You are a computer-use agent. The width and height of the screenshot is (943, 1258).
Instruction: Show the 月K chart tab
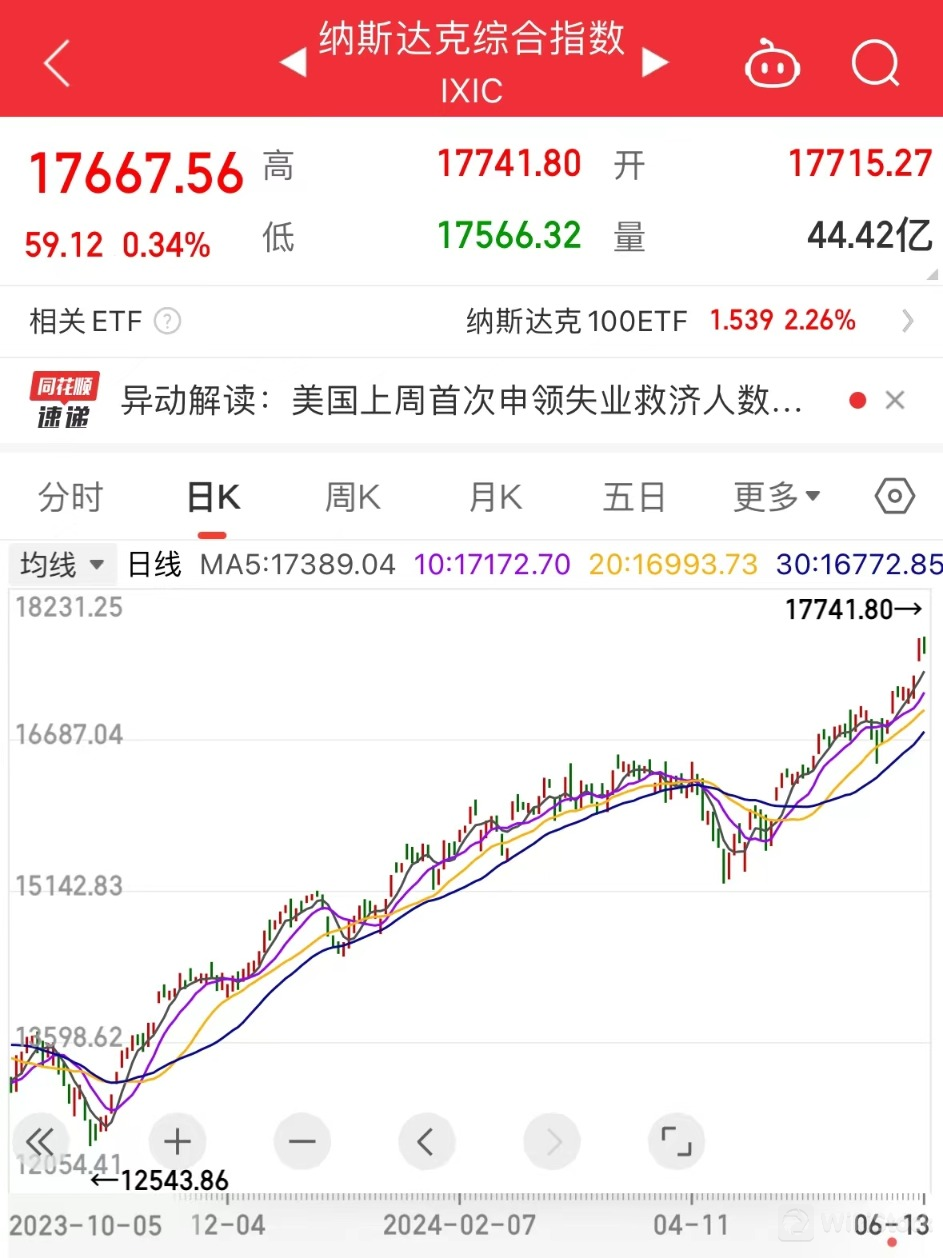click(x=496, y=497)
